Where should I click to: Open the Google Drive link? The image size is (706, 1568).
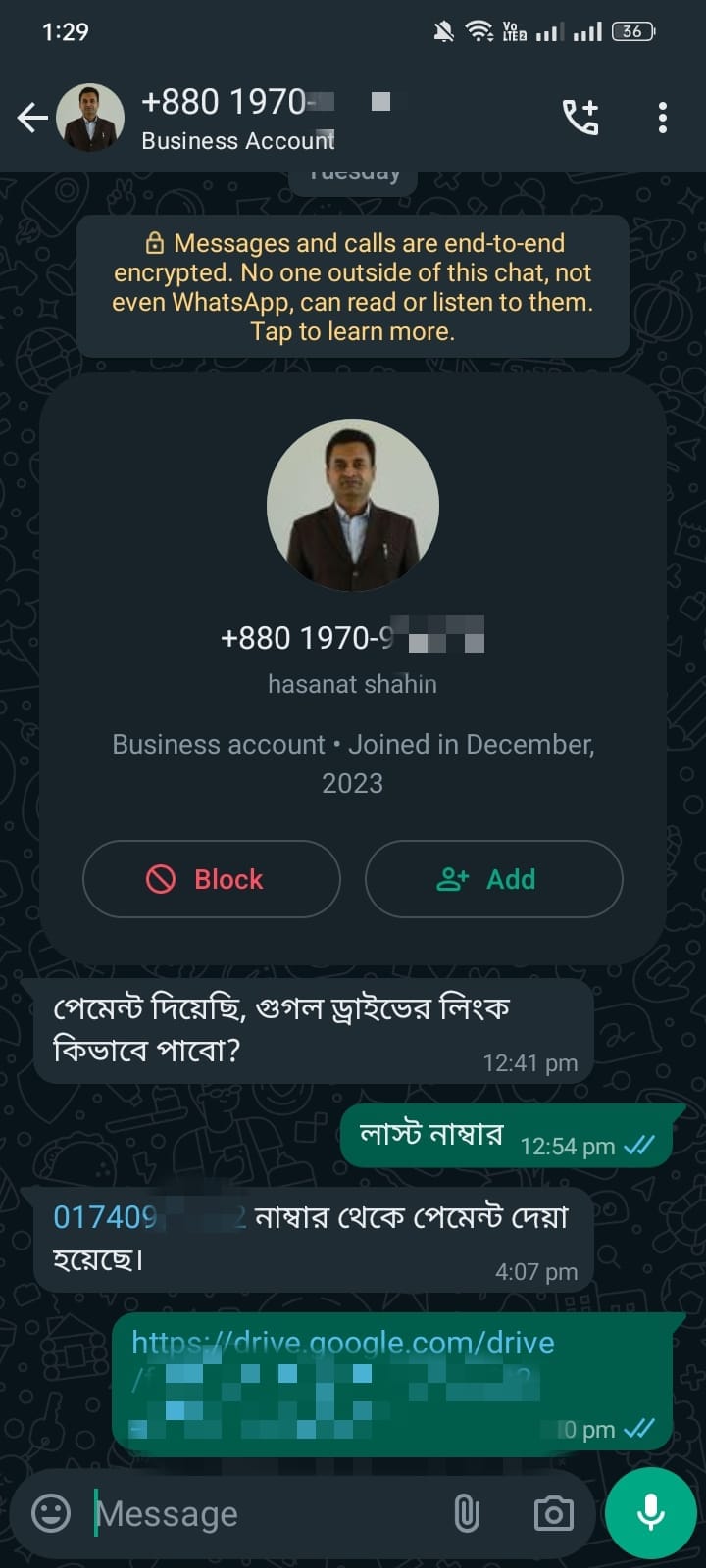[x=343, y=1344]
